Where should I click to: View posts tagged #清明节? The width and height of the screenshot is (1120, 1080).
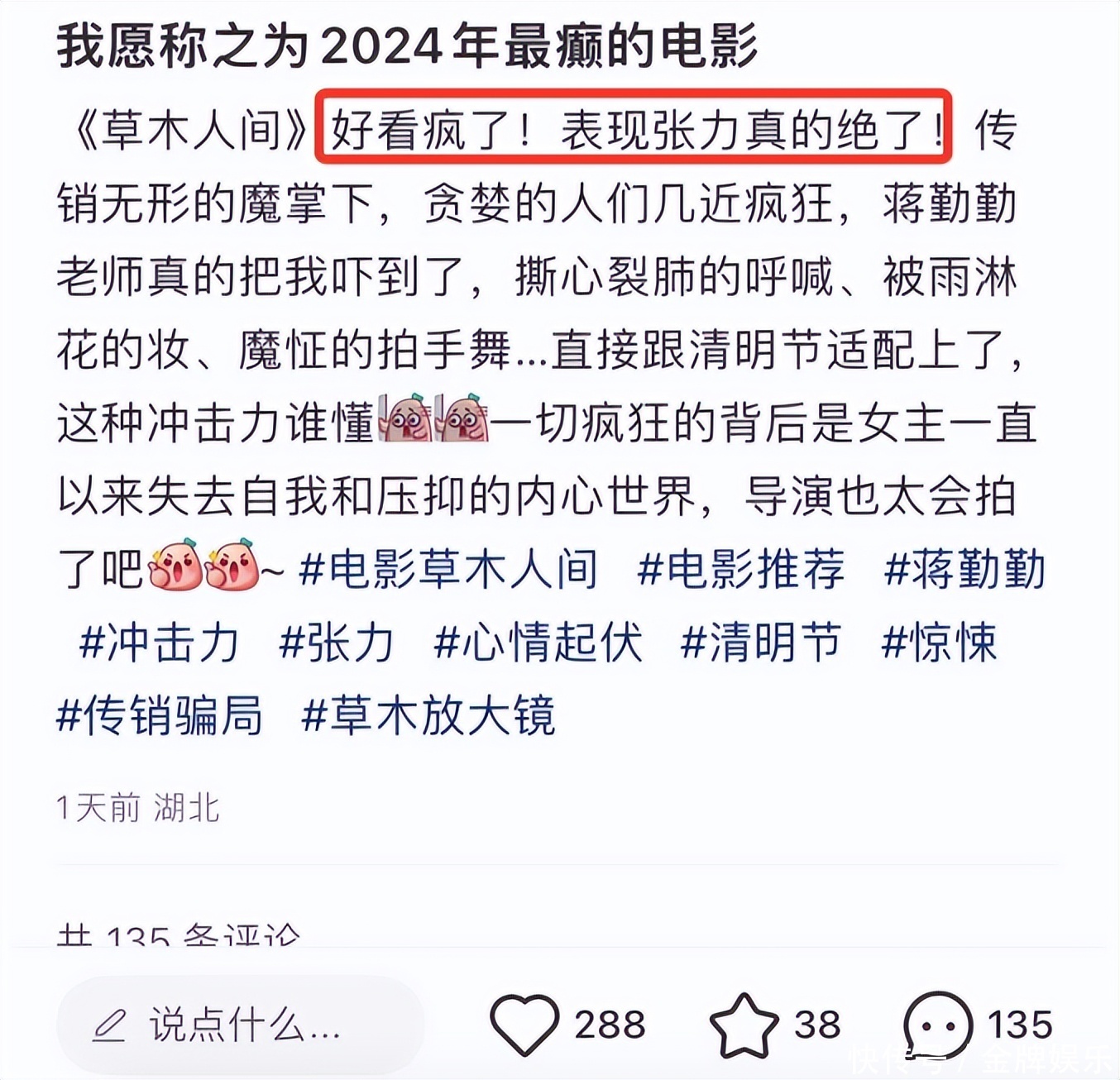tap(760, 643)
